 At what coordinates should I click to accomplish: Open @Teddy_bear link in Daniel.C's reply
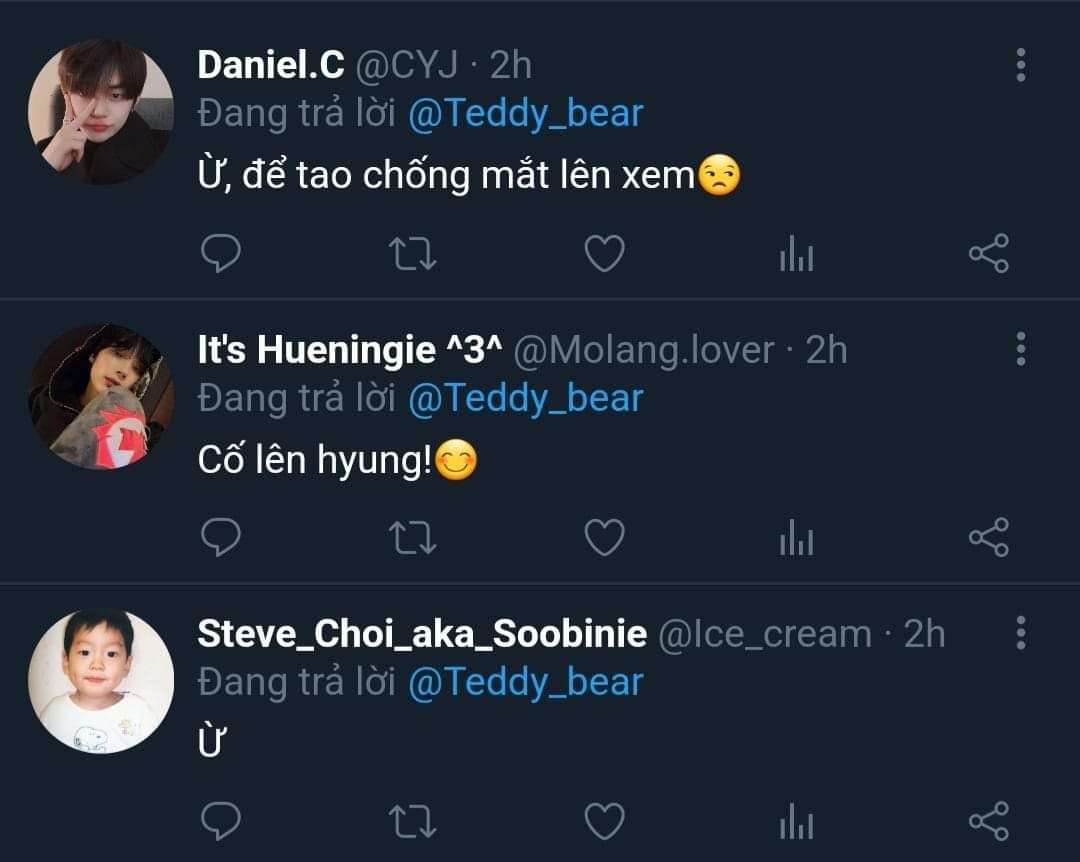pos(525,114)
